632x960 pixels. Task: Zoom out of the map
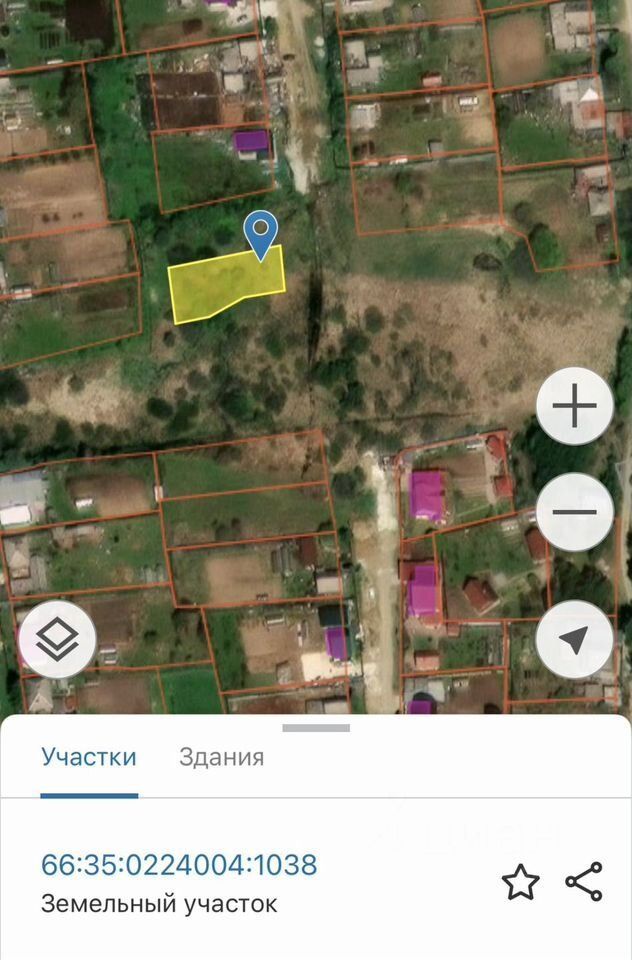pos(575,513)
